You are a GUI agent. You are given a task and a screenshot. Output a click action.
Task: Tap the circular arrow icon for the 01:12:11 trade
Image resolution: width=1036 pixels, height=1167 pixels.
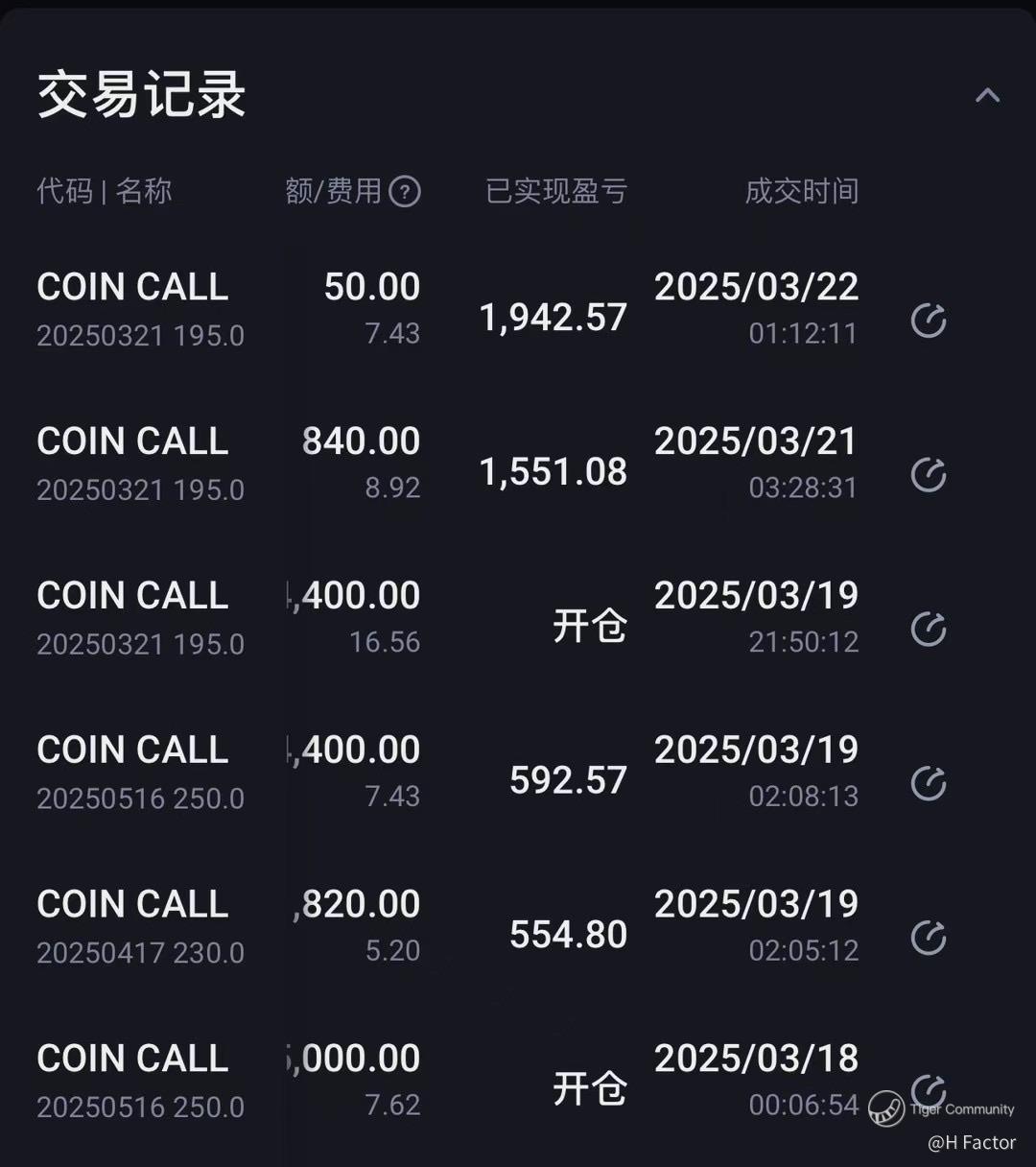[928, 321]
